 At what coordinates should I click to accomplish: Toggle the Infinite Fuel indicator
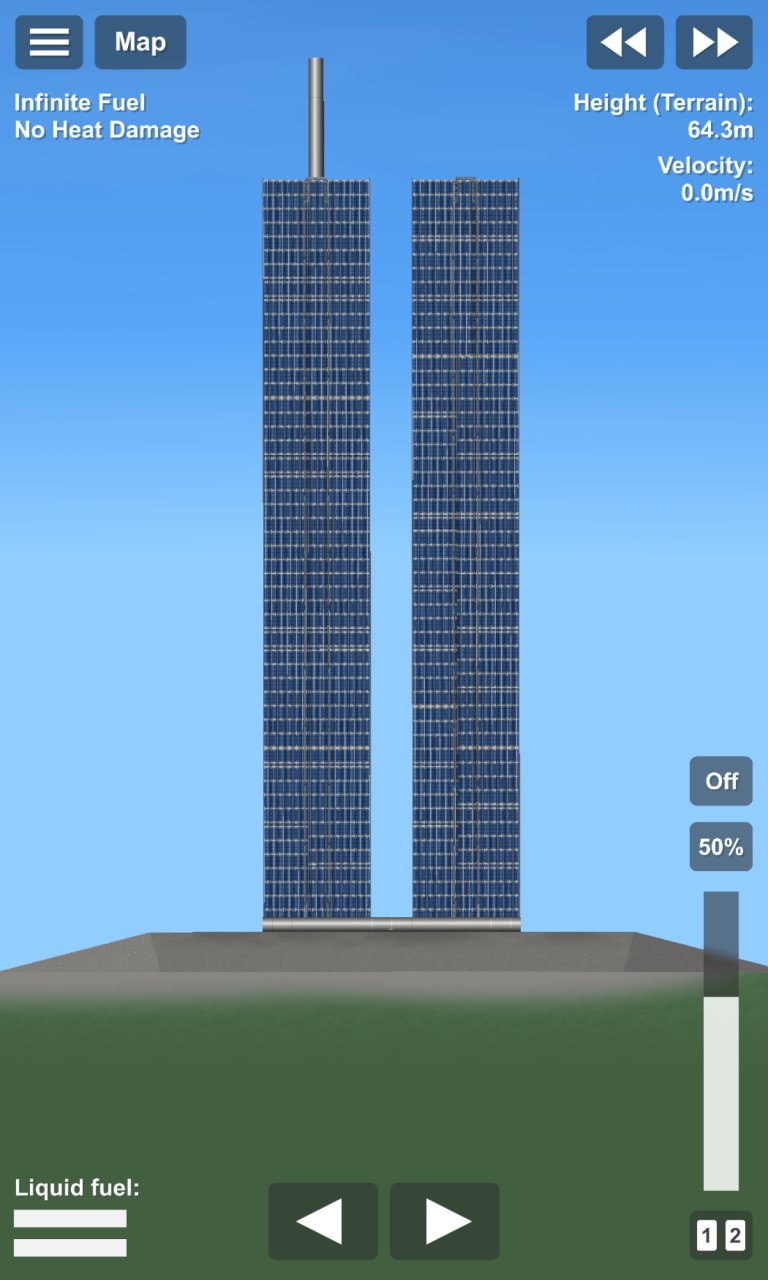(x=78, y=102)
